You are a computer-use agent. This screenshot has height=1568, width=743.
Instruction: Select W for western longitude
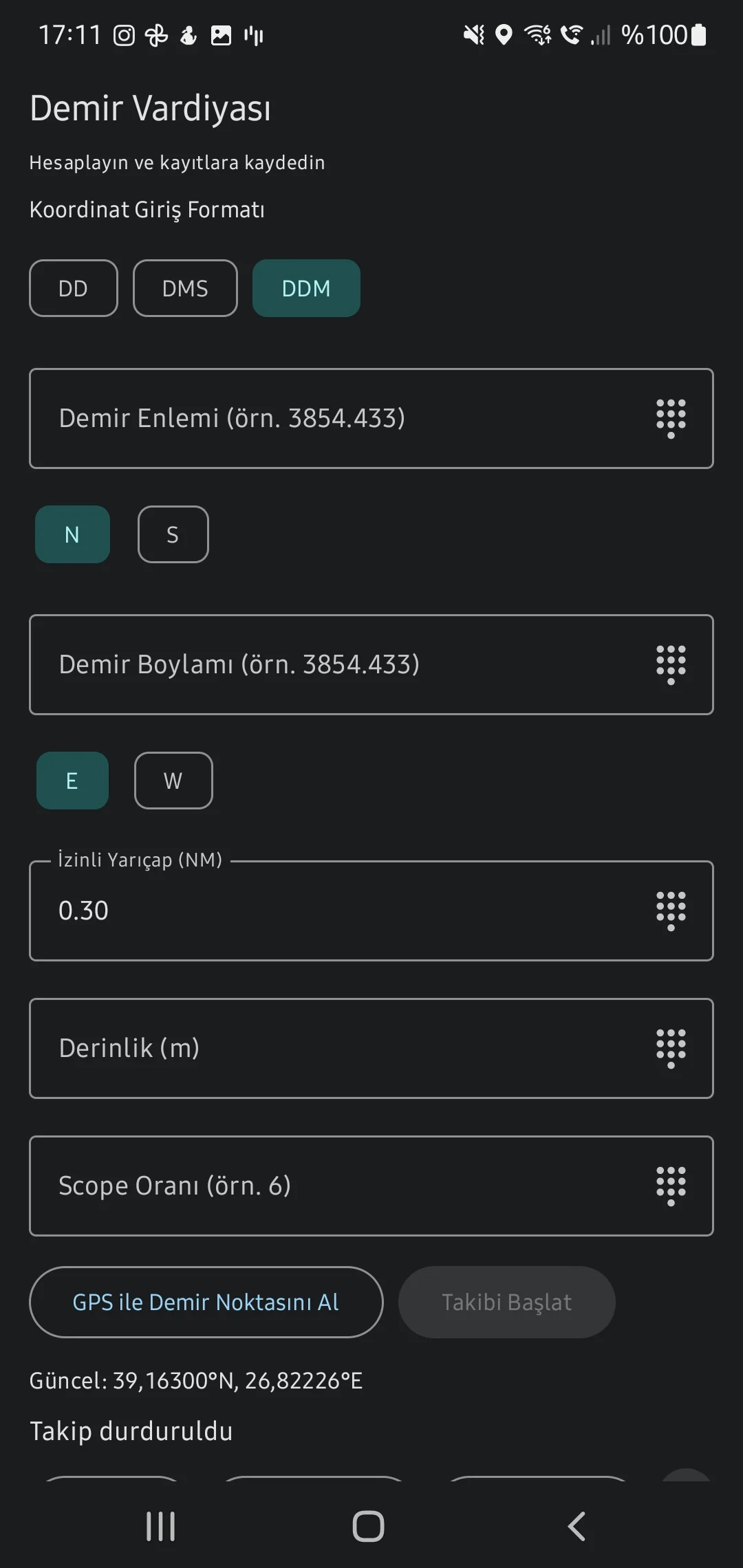tap(173, 780)
